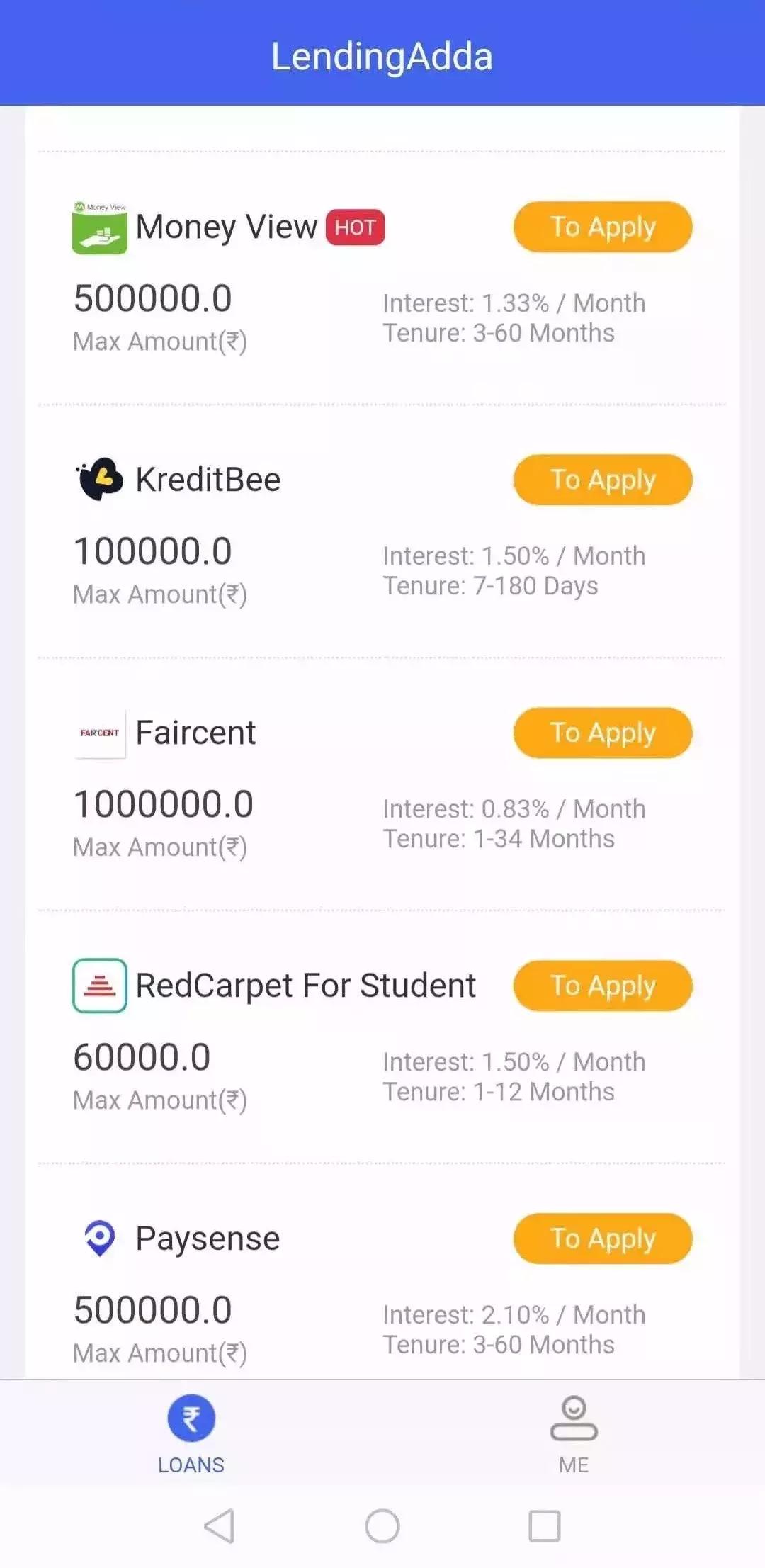Click the HOT badge next to Money View
The width and height of the screenshot is (765, 1568).
click(x=355, y=227)
